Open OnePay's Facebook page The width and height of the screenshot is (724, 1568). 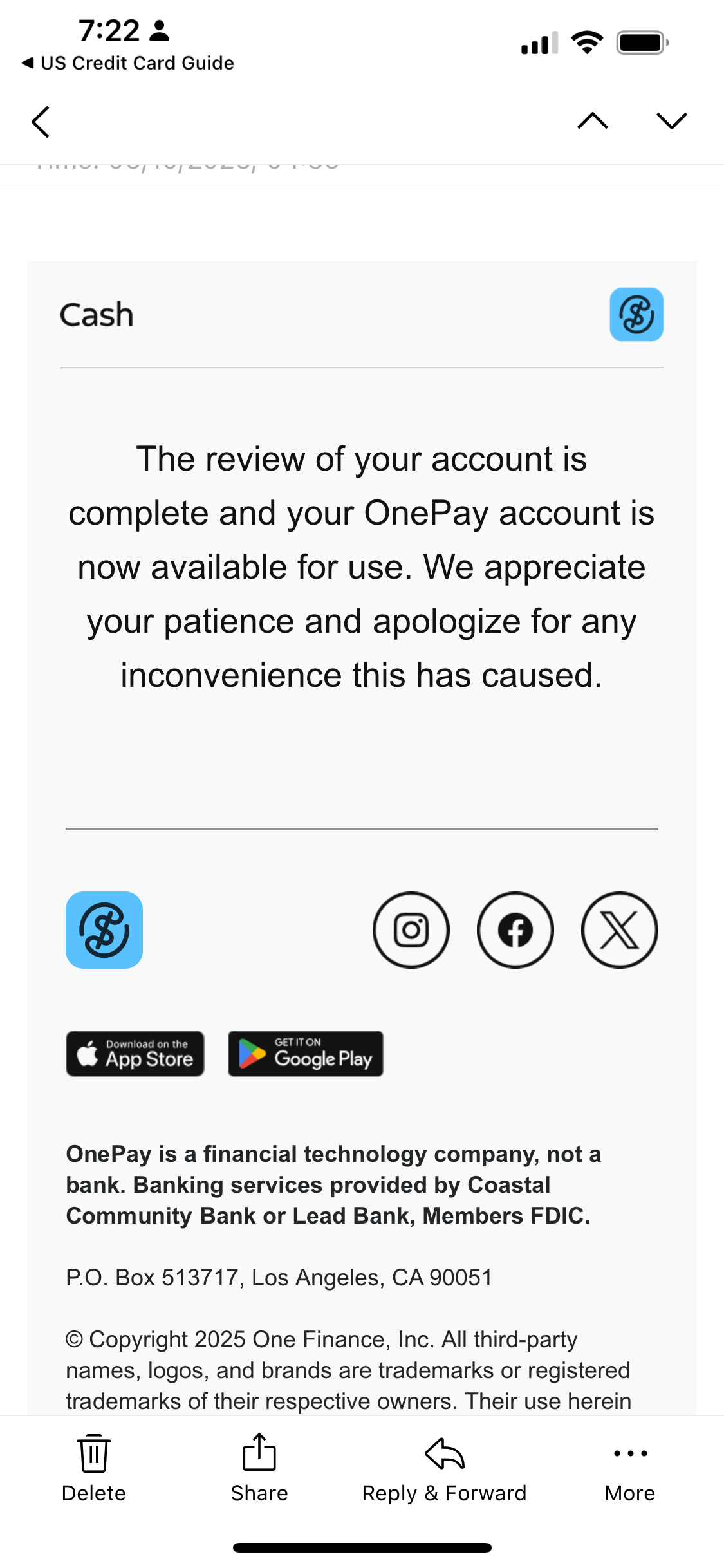515,929
